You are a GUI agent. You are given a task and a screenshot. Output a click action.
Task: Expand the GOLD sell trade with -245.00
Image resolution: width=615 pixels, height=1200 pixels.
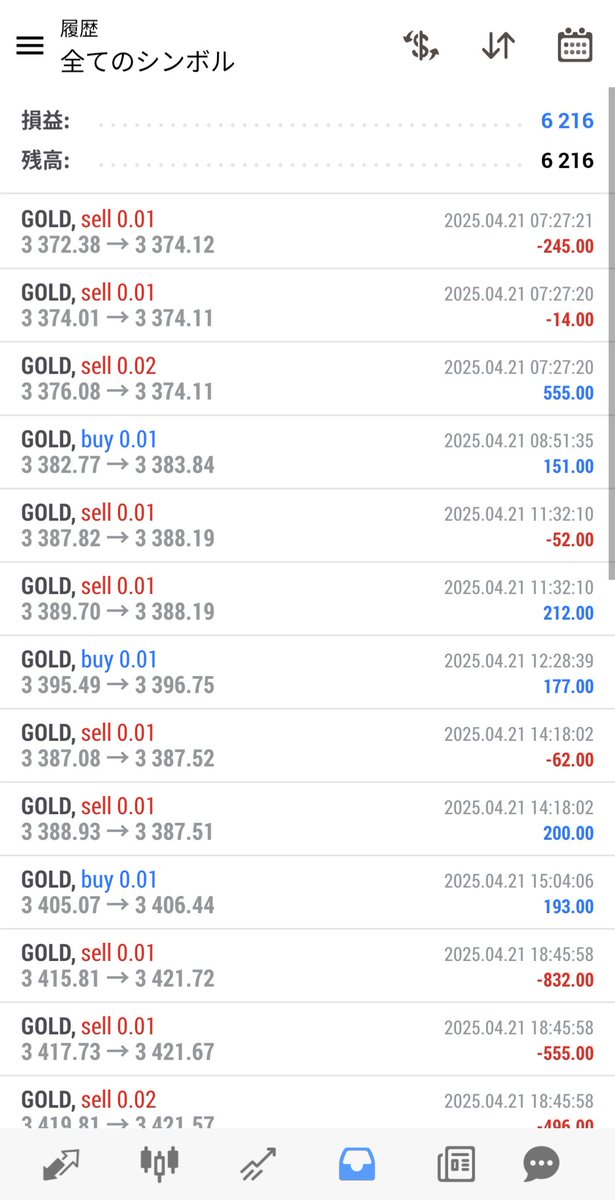pos(307,232)
